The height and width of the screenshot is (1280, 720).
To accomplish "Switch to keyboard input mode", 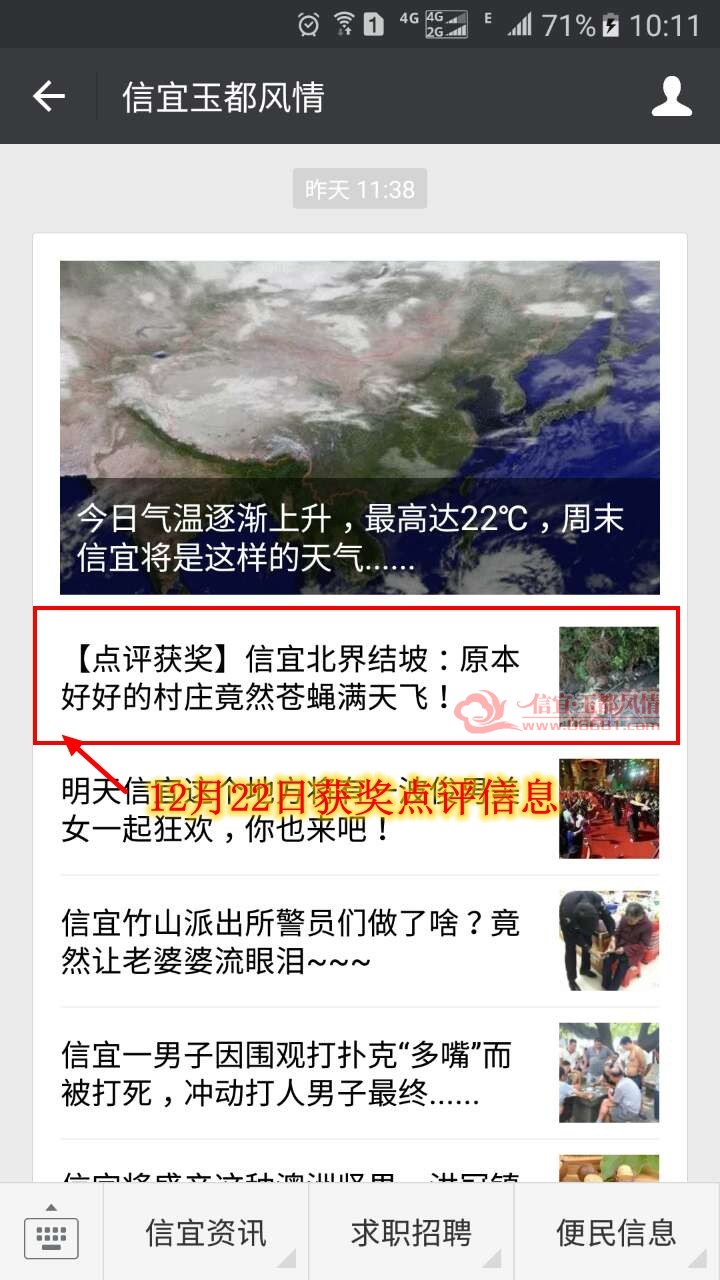I will coord(51,1232).
